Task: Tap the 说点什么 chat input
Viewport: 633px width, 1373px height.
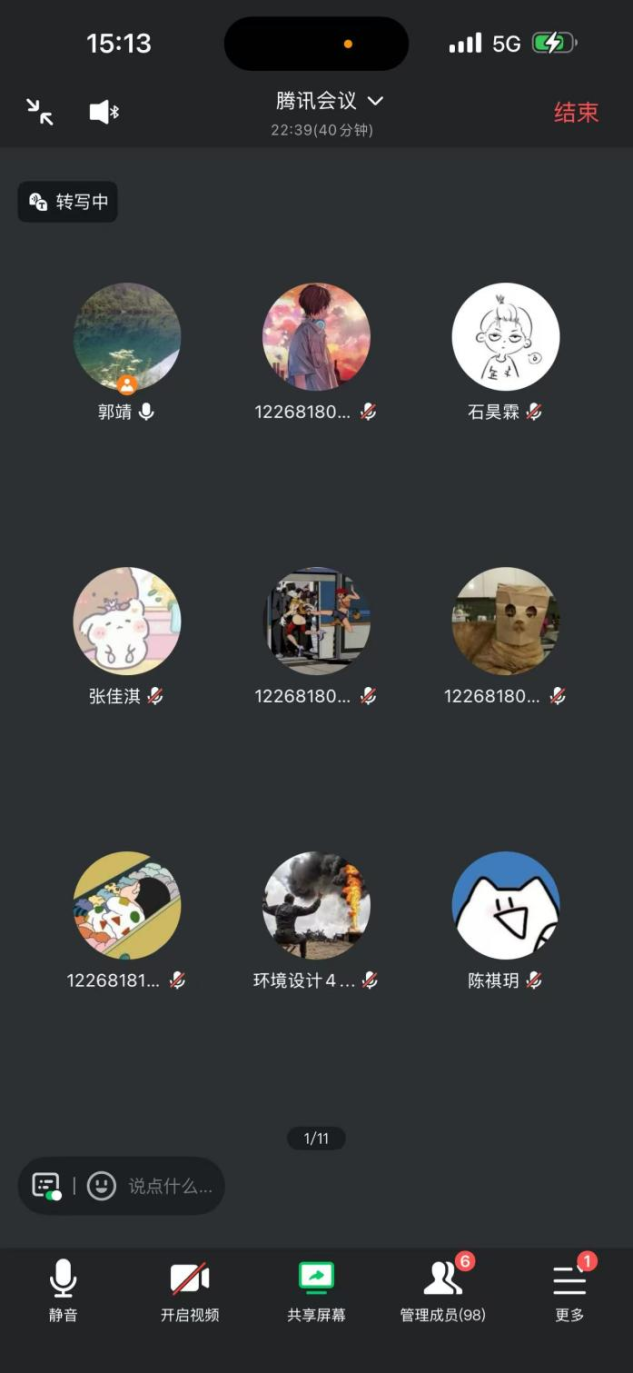Action: coord(170,1186)
